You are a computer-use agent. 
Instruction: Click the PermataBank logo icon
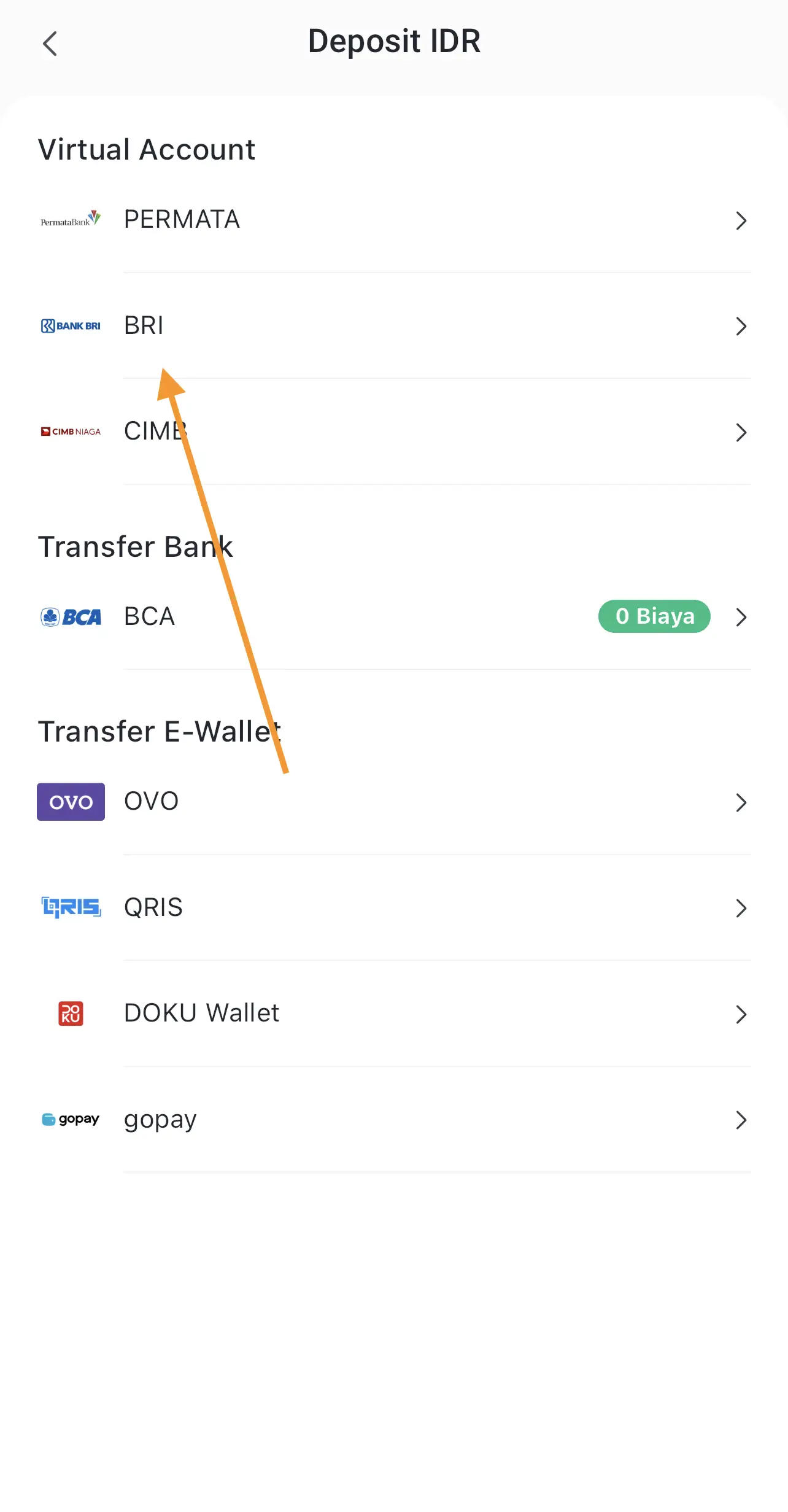(x=71, y=219)
